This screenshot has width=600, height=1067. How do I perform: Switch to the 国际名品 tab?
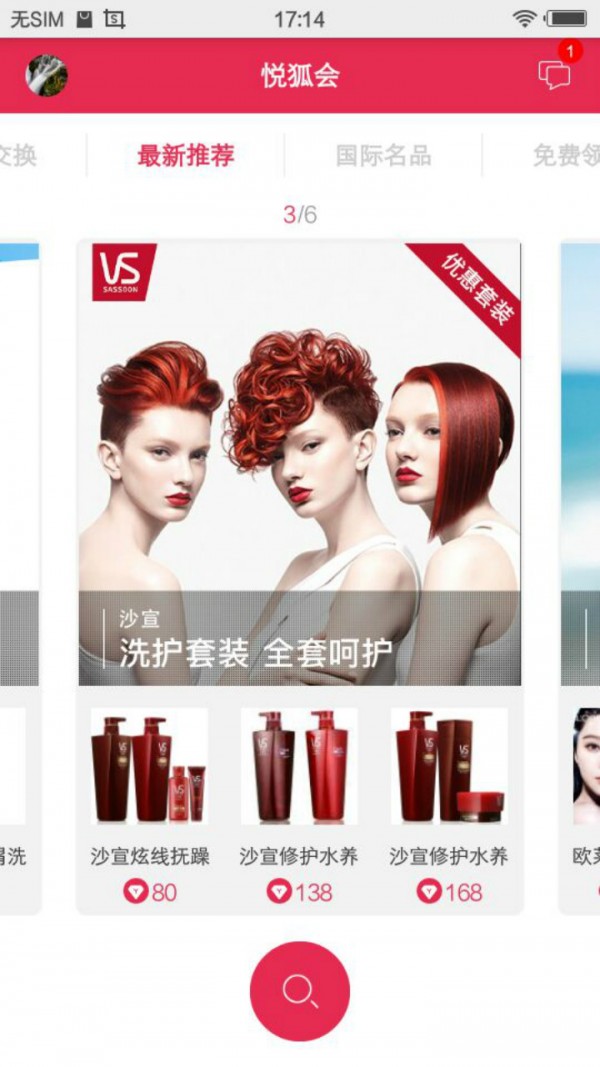click(383, 156)
